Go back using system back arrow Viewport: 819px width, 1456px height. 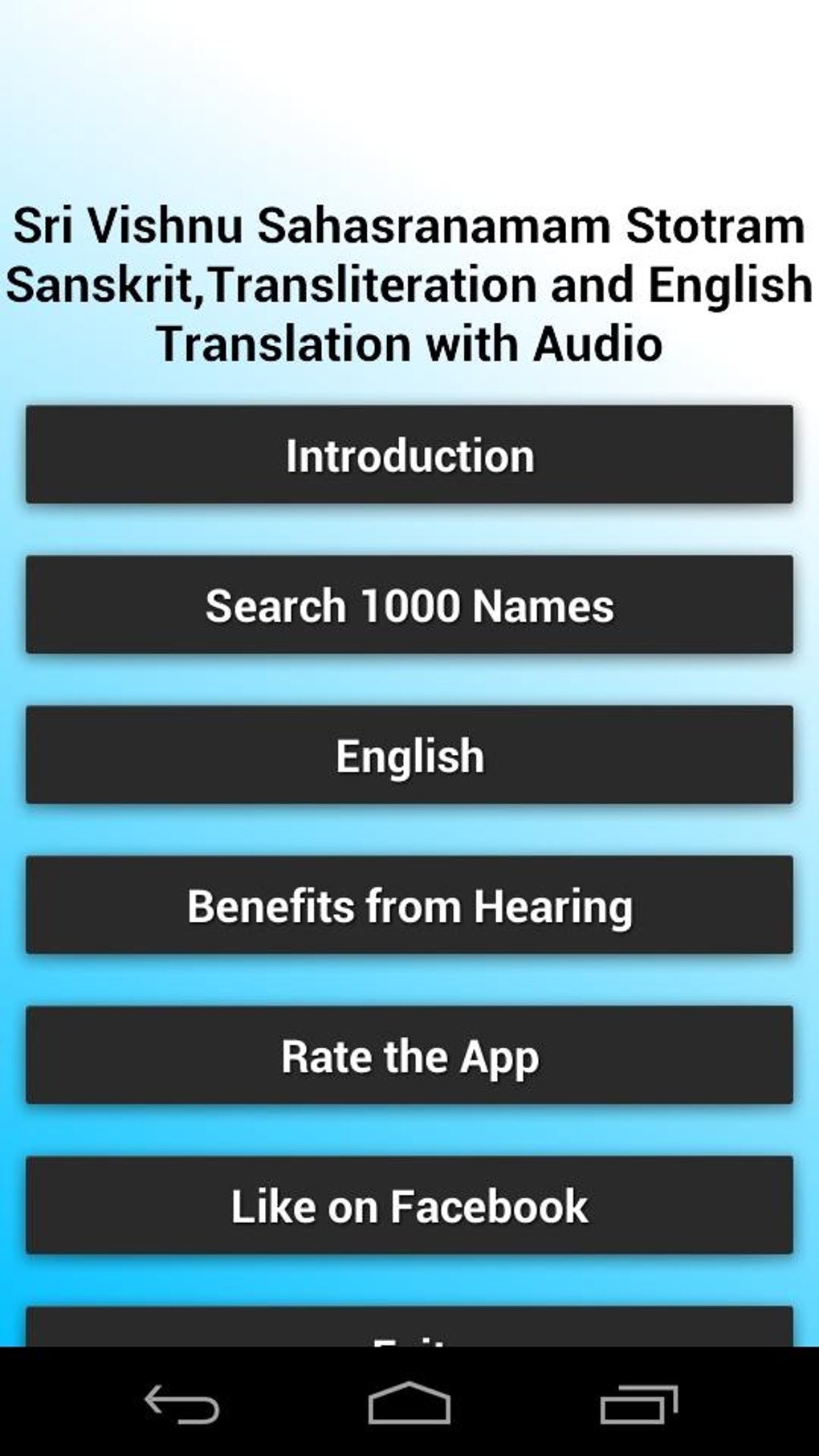(181, 1405)
